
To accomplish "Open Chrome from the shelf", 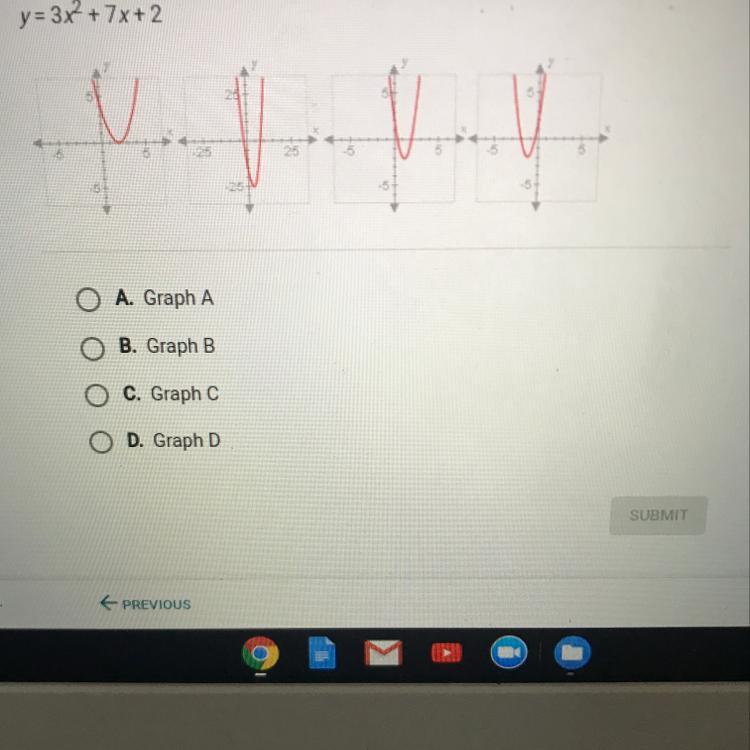I will point(260,652).
